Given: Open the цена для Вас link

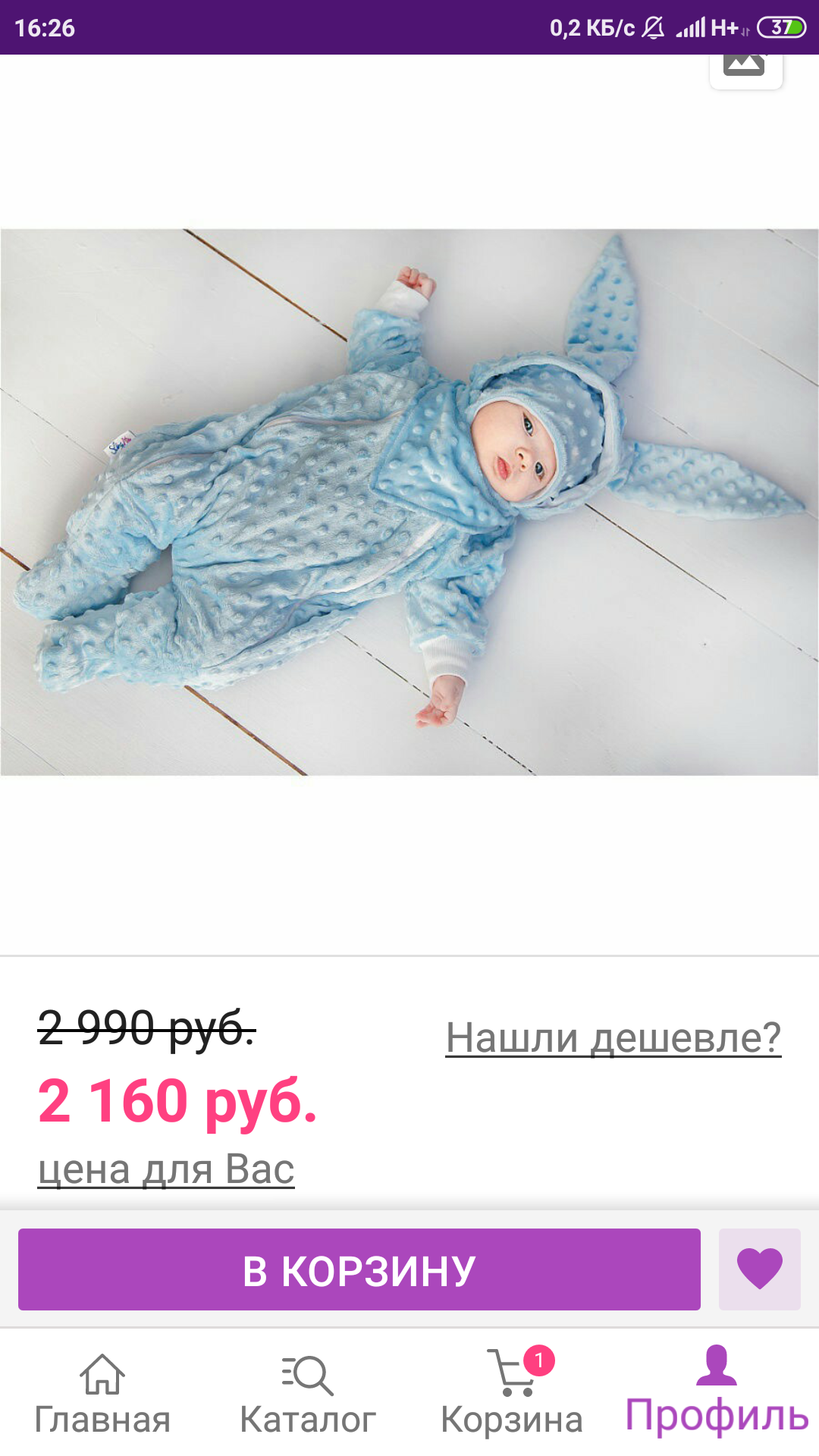Looking at the screenshot, I should tap(166, 1169).
